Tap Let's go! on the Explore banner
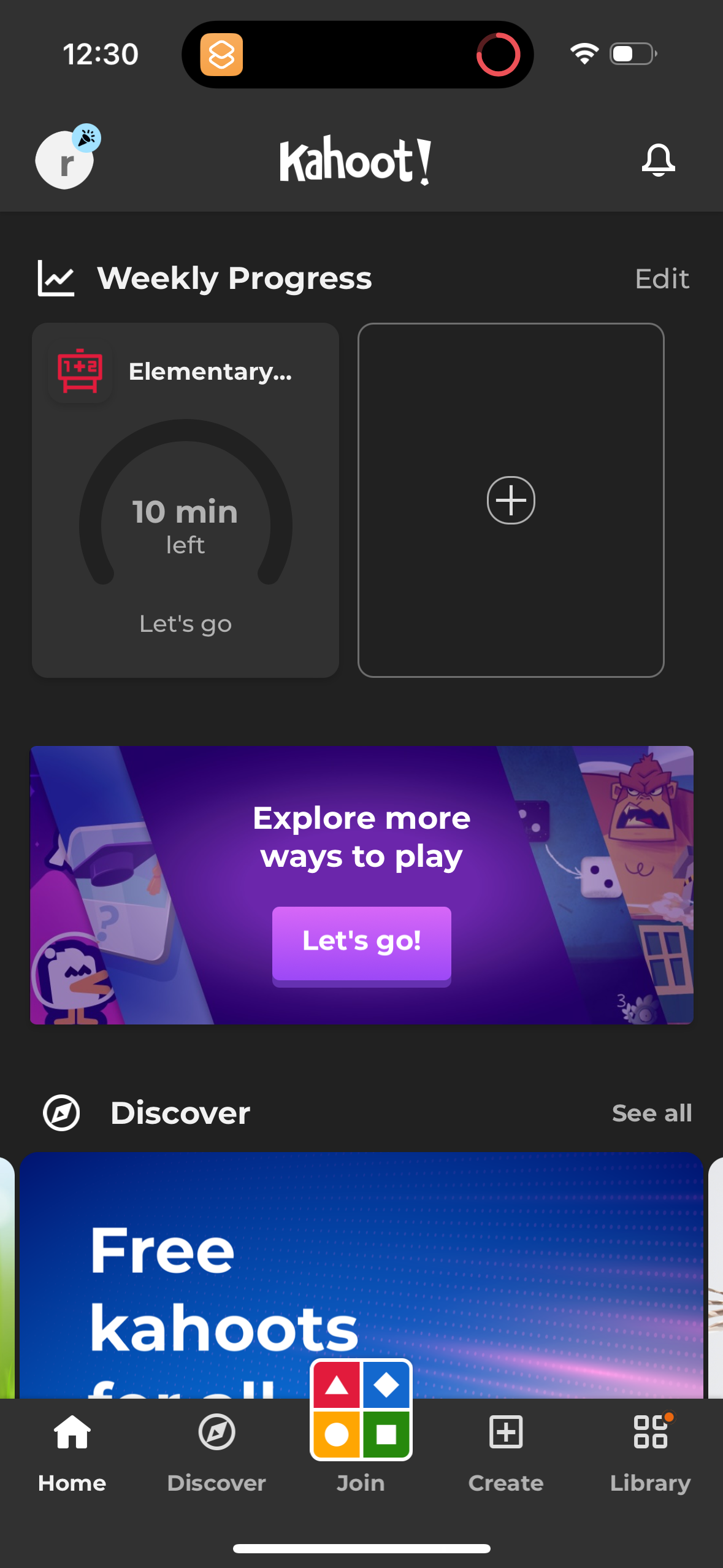This screenshot has height=1568, width=723. pos(361,945)
